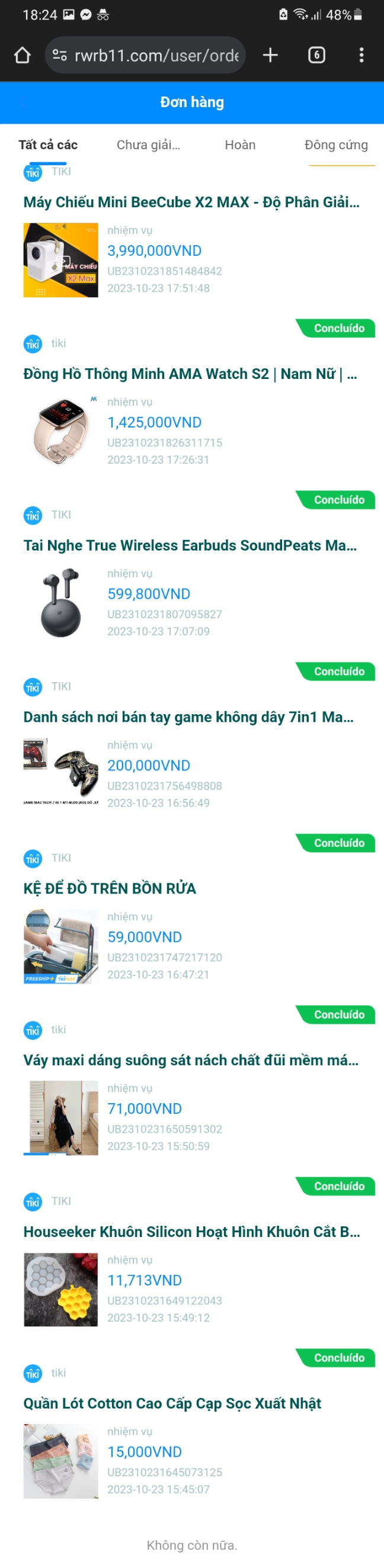Open the browser overflow menu
The height and width of the screenshot is (1568, 384).
click(x=361, y=56)
